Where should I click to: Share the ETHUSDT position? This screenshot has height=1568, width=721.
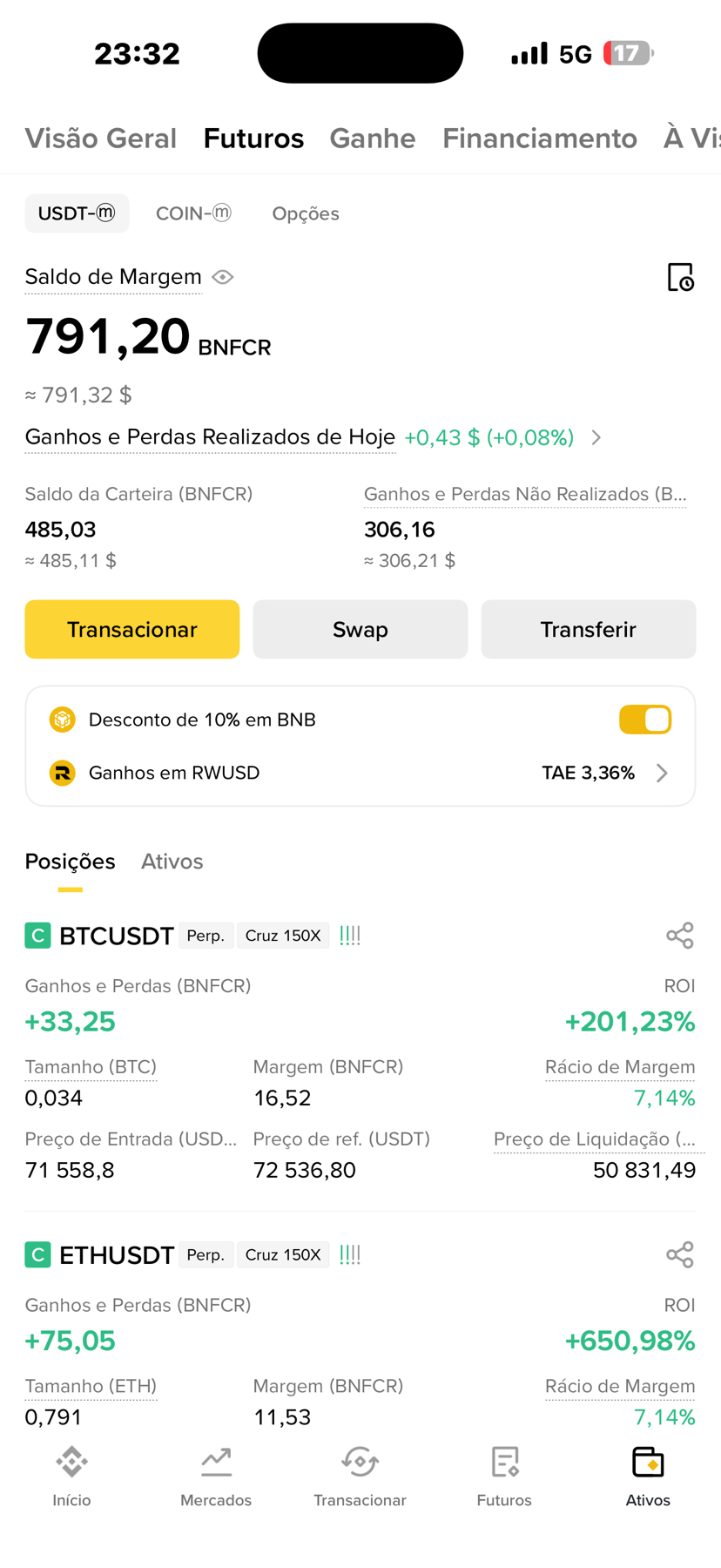680,1254
